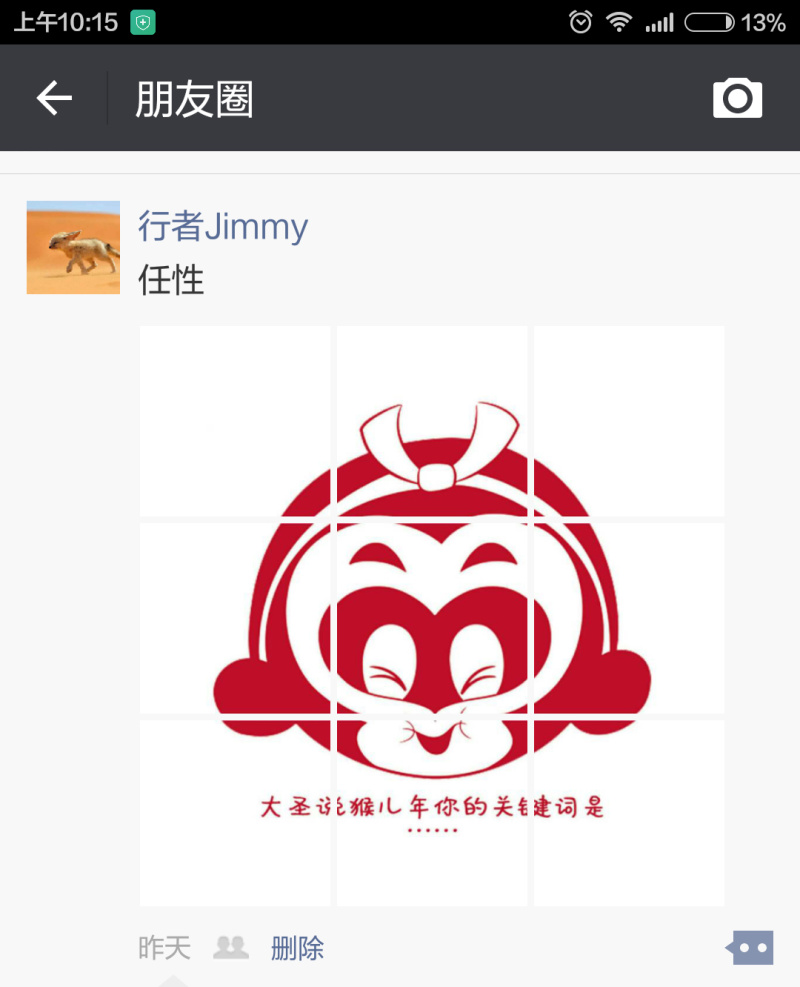The width and height of the screenshot is (800, 987).
Task: Open the post's center image tile
Action: pos(432,617)
